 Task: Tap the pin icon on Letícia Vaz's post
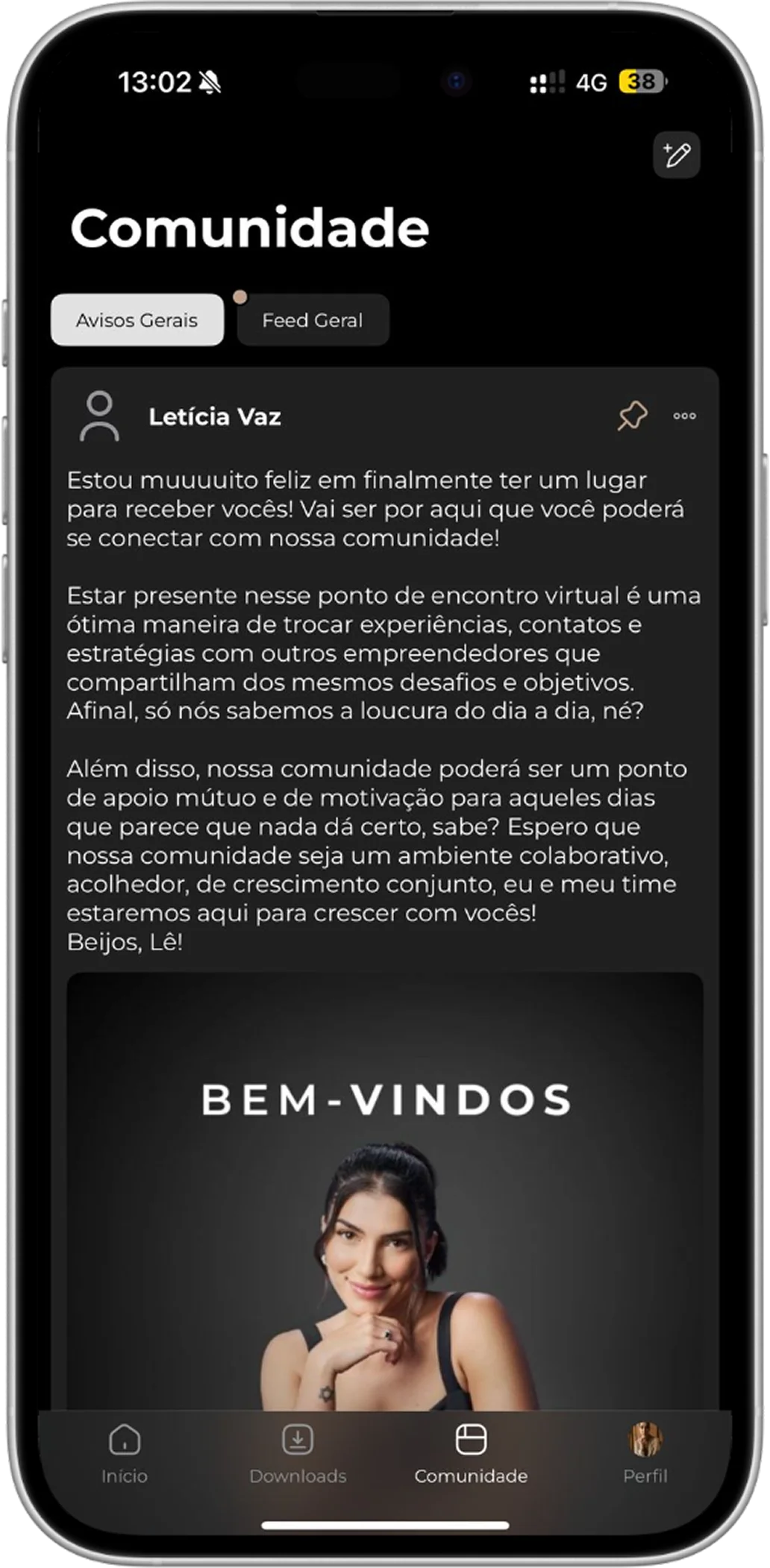pos(632,416)
